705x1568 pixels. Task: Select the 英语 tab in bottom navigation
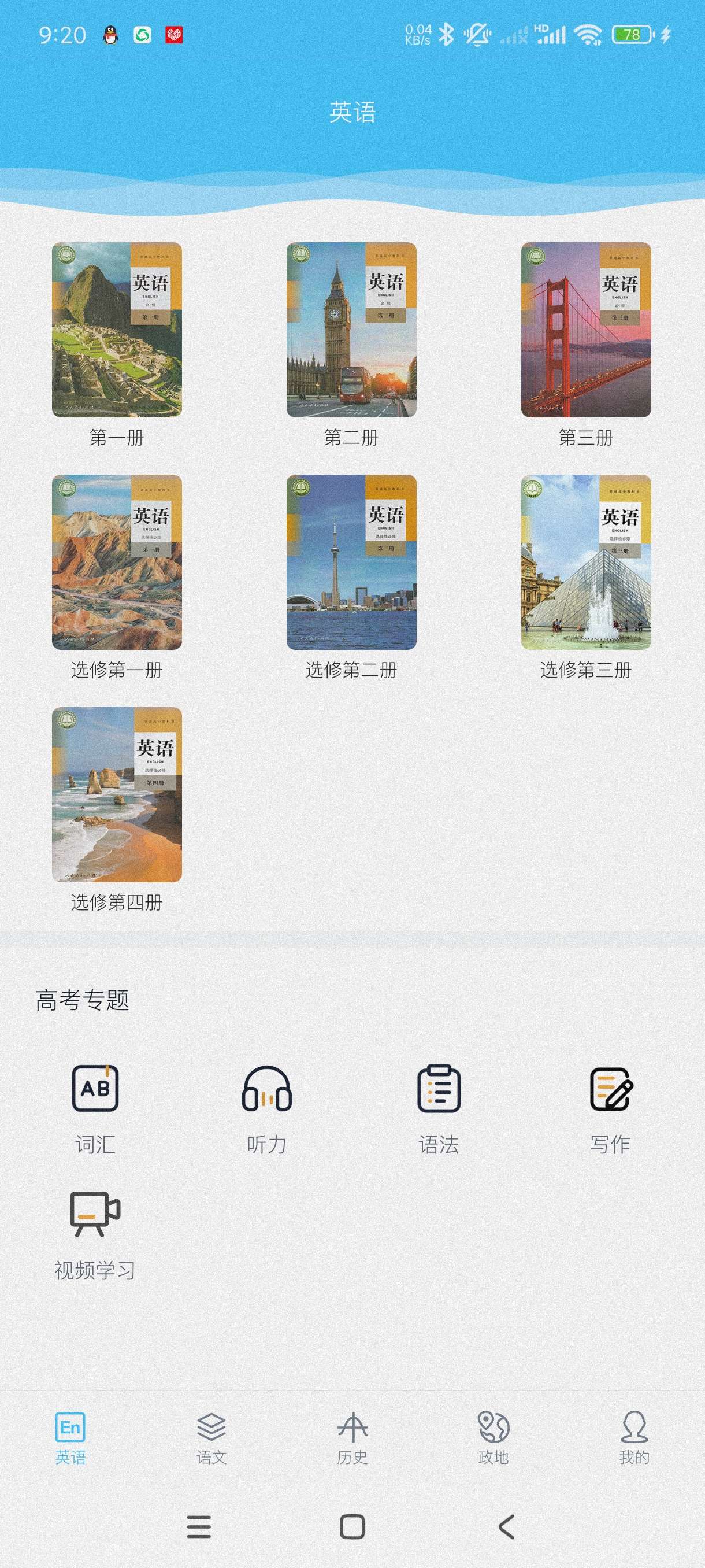(70, 1438)
